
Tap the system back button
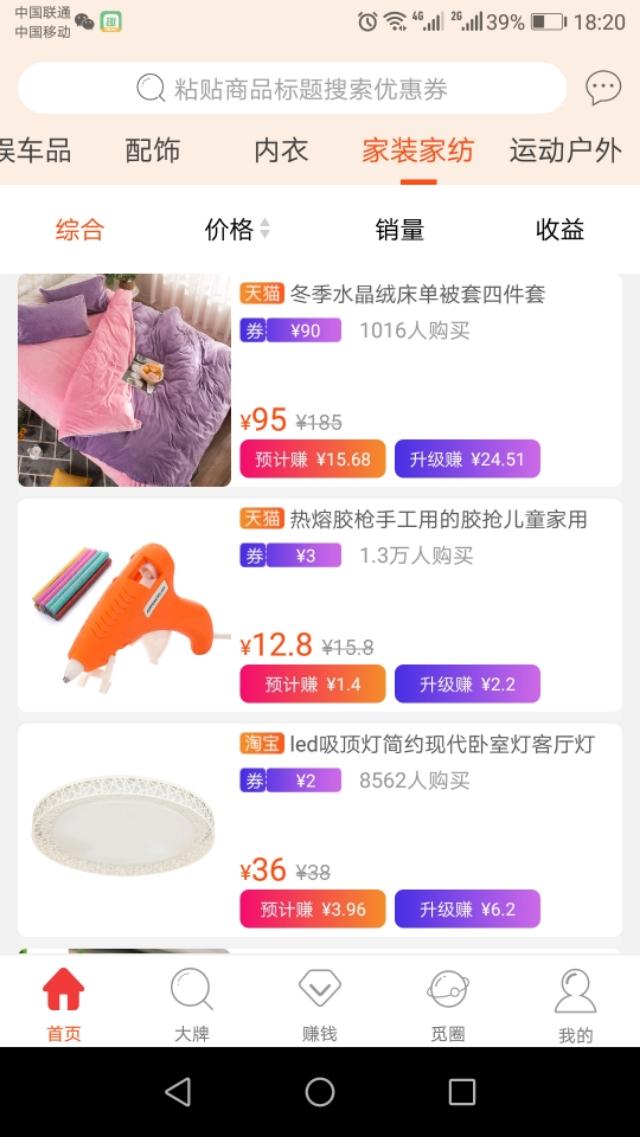pyautogui.click(x=178, y=1092)
